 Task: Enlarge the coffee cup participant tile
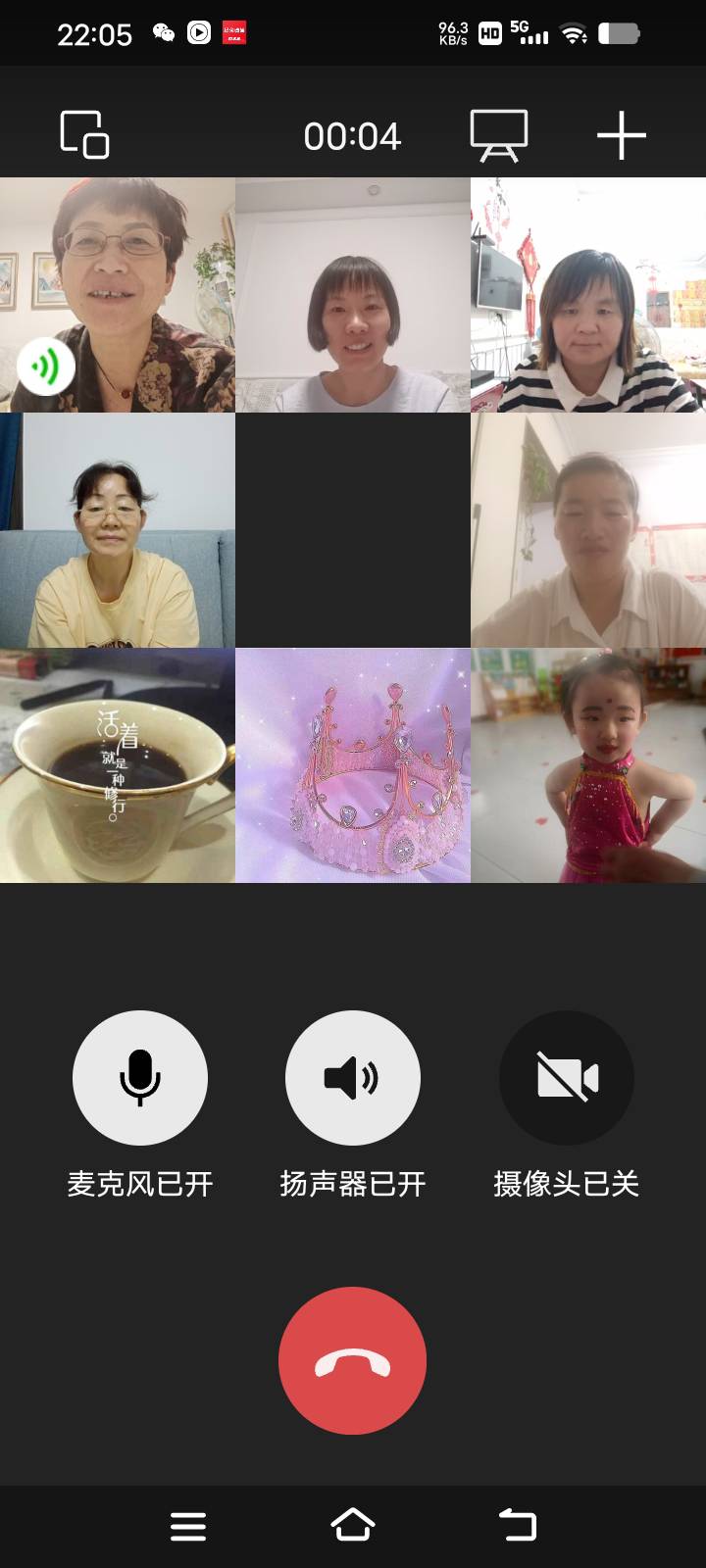pyautogui.click(x=118, y=765)
